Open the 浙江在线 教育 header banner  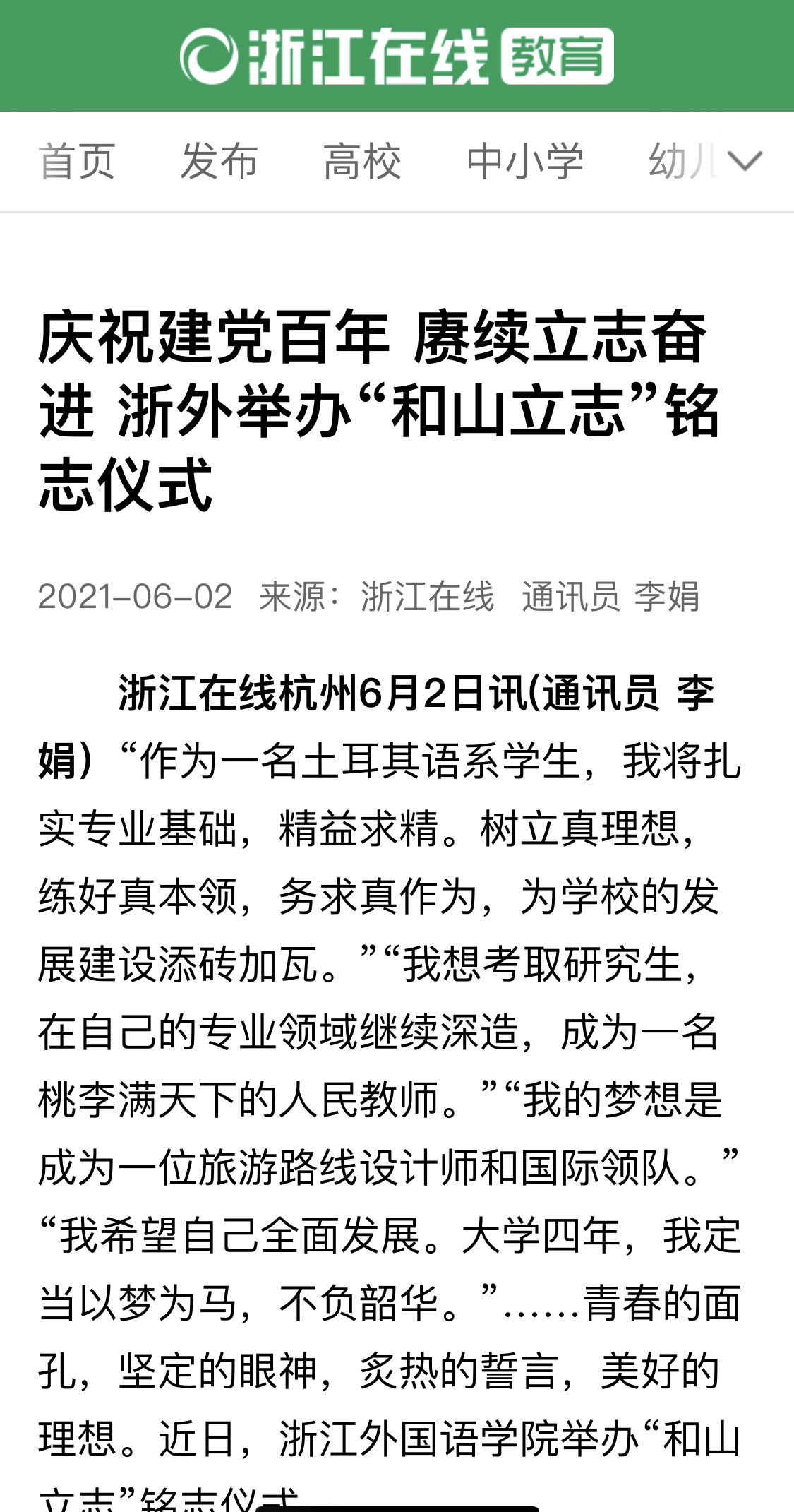397,56
